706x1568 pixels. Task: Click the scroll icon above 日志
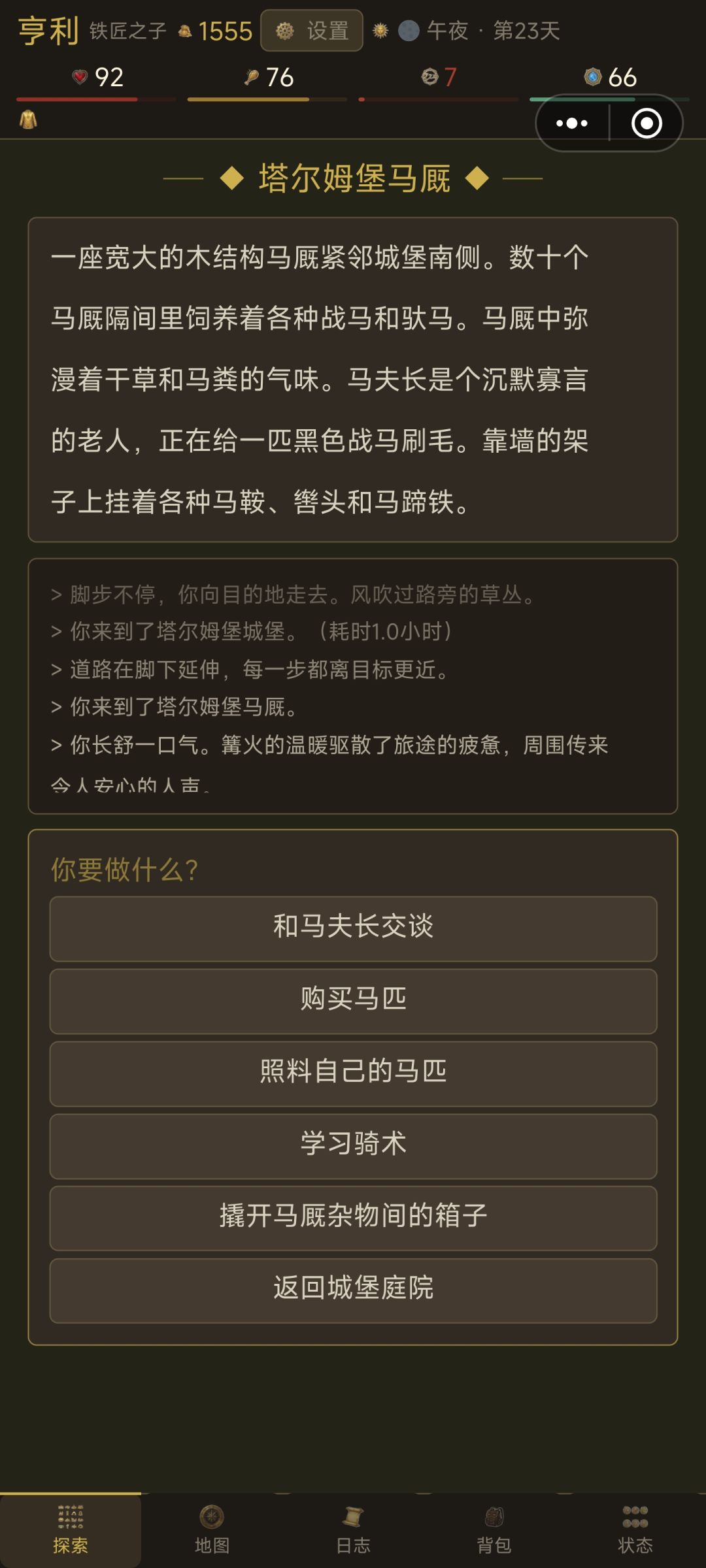pyautogui.click(x=352, y=1514)
